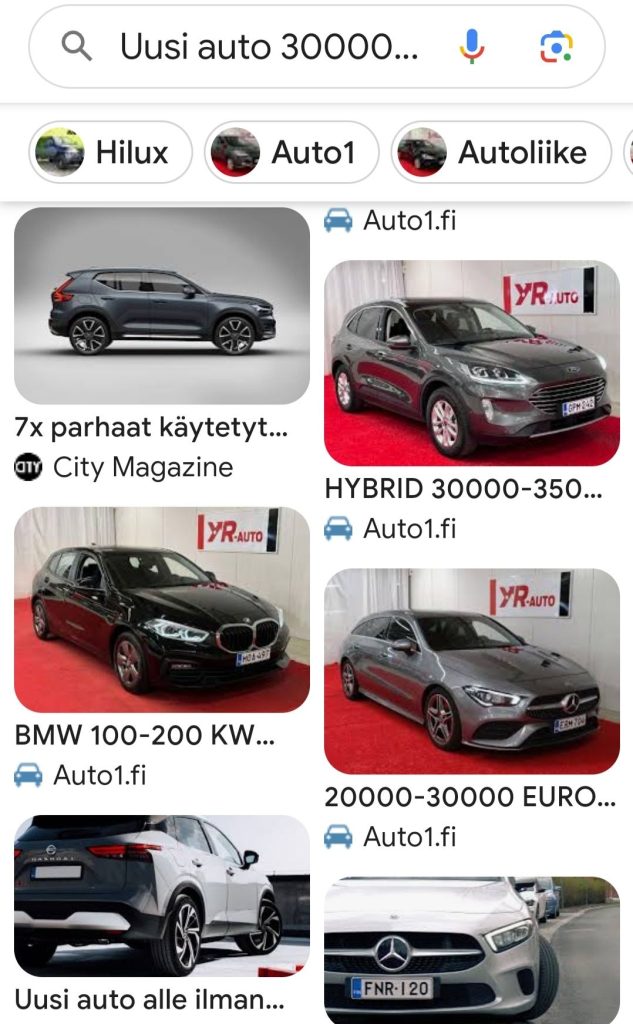
Task: Tap the search box with Uusi auto query
Action: pyautogui.click(x=268, y=46)
